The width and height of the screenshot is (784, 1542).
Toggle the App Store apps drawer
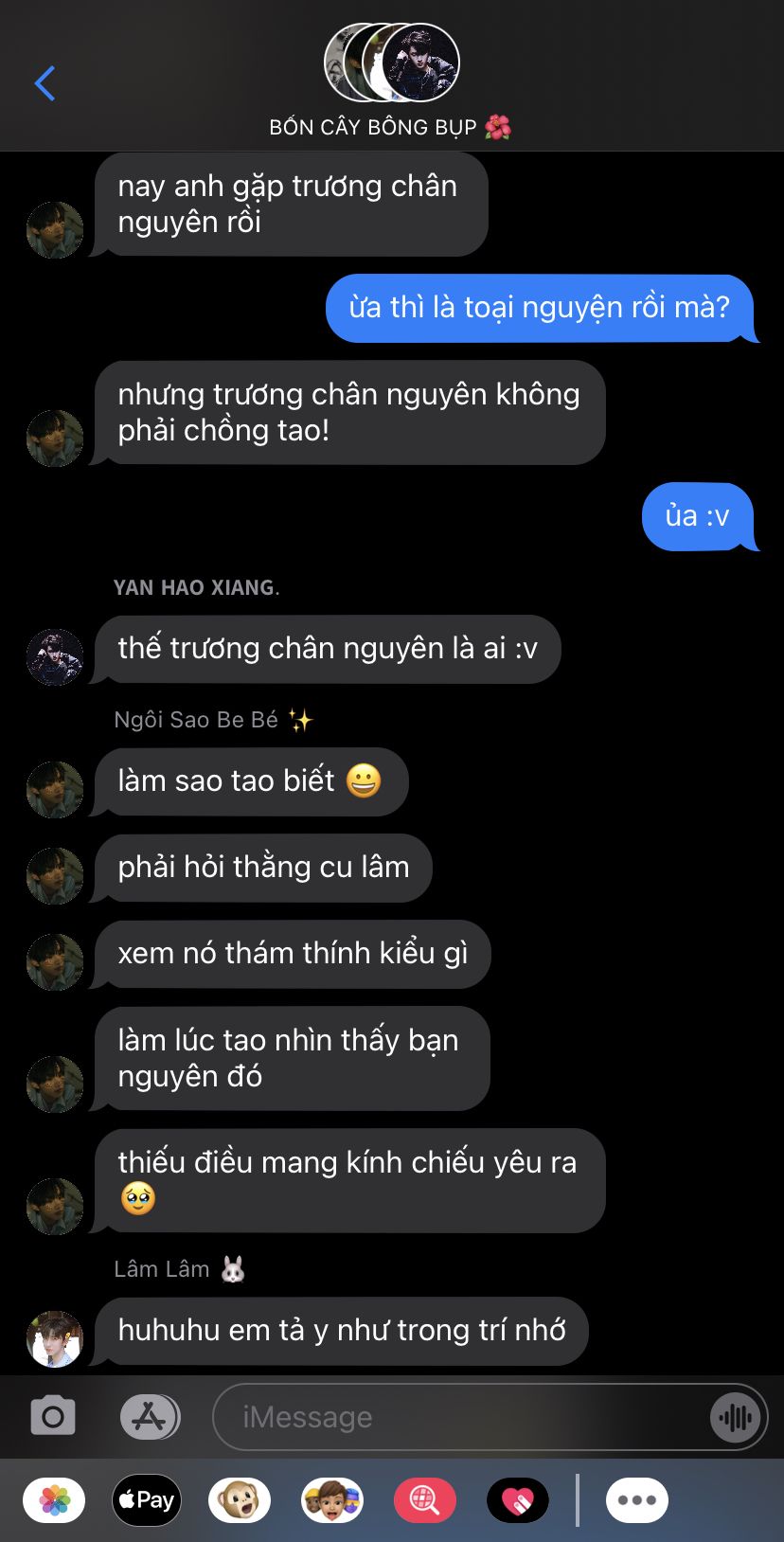150,1417
